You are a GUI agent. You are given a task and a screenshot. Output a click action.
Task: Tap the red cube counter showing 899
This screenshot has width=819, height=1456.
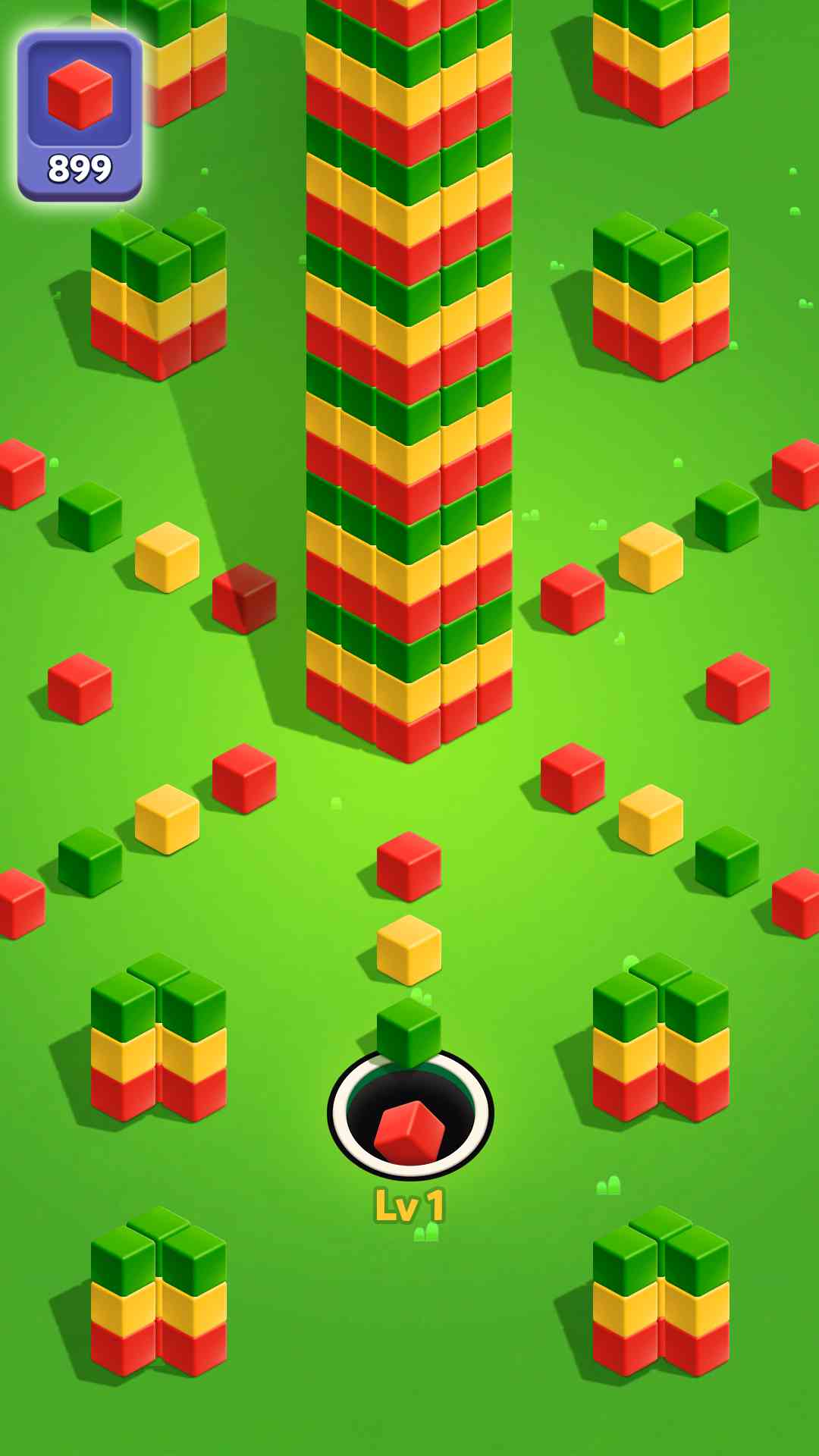[80, 118]
